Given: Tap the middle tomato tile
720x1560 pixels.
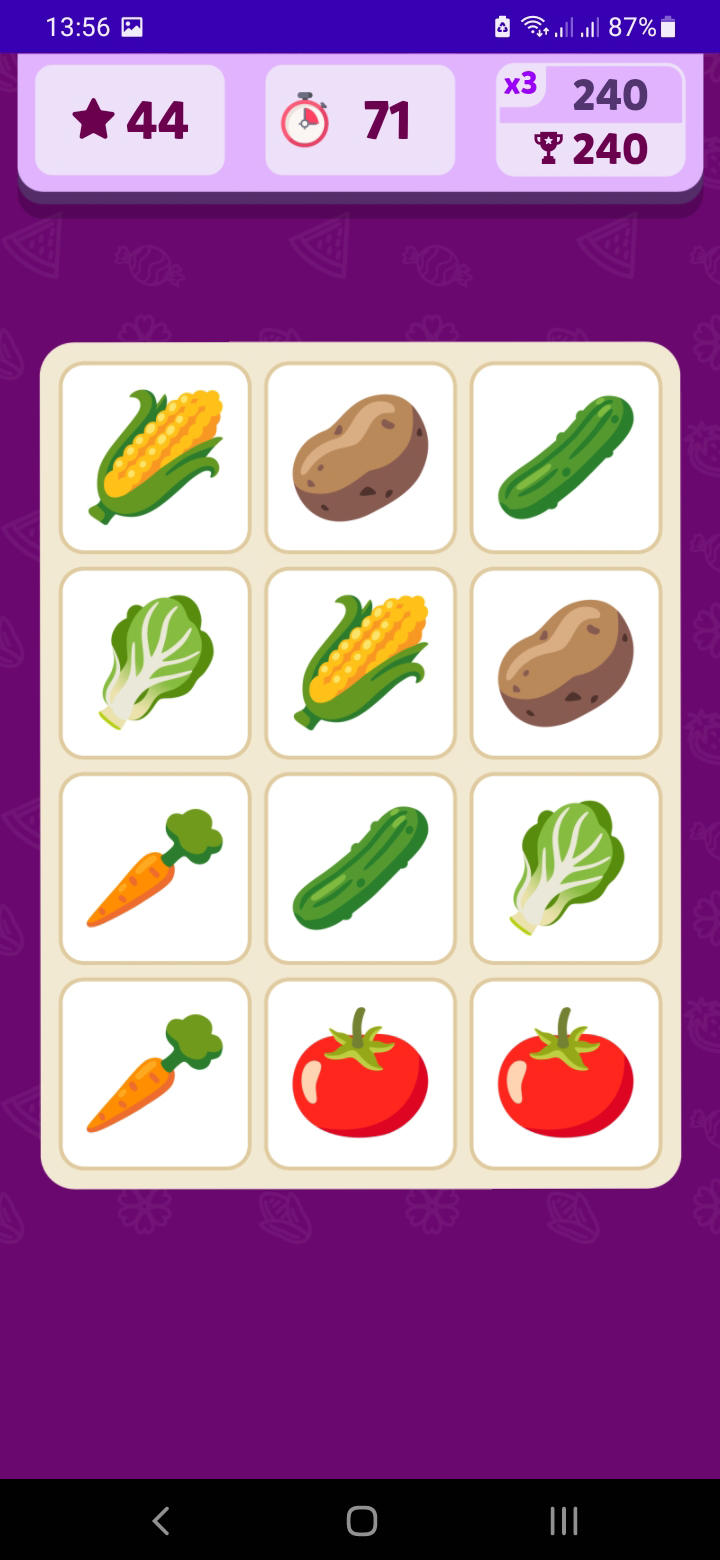Looking at the screenshot, I should (360, 1073).
